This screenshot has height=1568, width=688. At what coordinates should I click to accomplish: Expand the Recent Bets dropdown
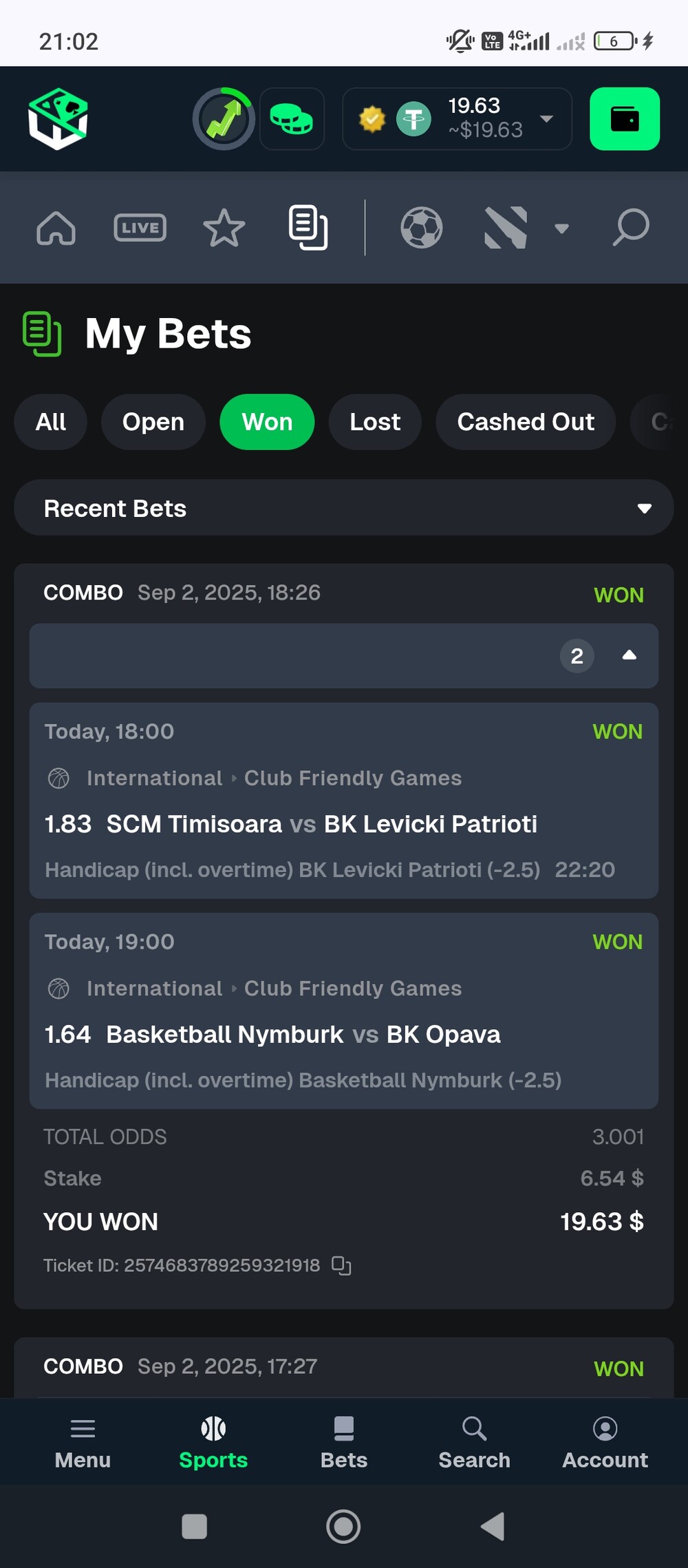pos(343,508)
